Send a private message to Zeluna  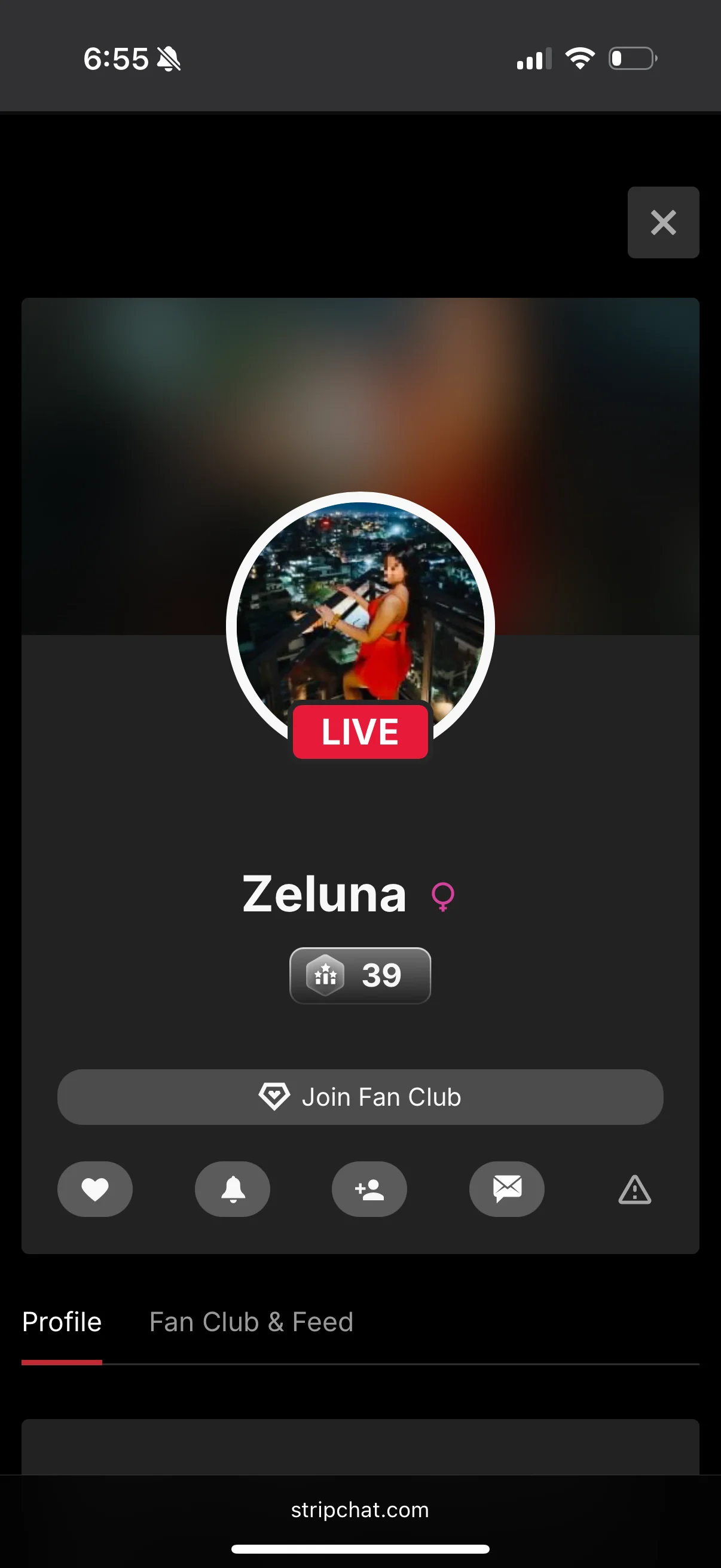click(x=507, y=1189)
